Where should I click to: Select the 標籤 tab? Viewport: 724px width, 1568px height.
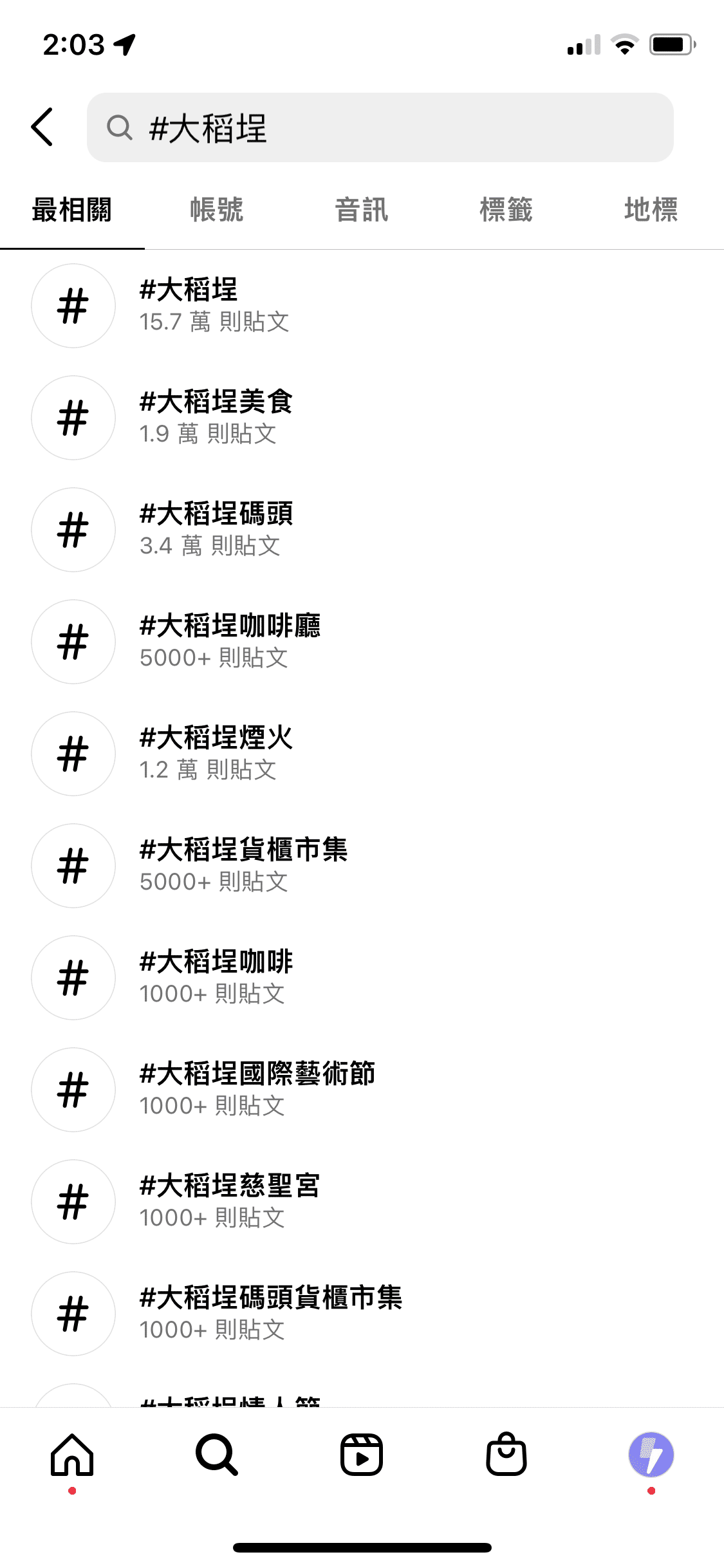click(x=506, y=210)
